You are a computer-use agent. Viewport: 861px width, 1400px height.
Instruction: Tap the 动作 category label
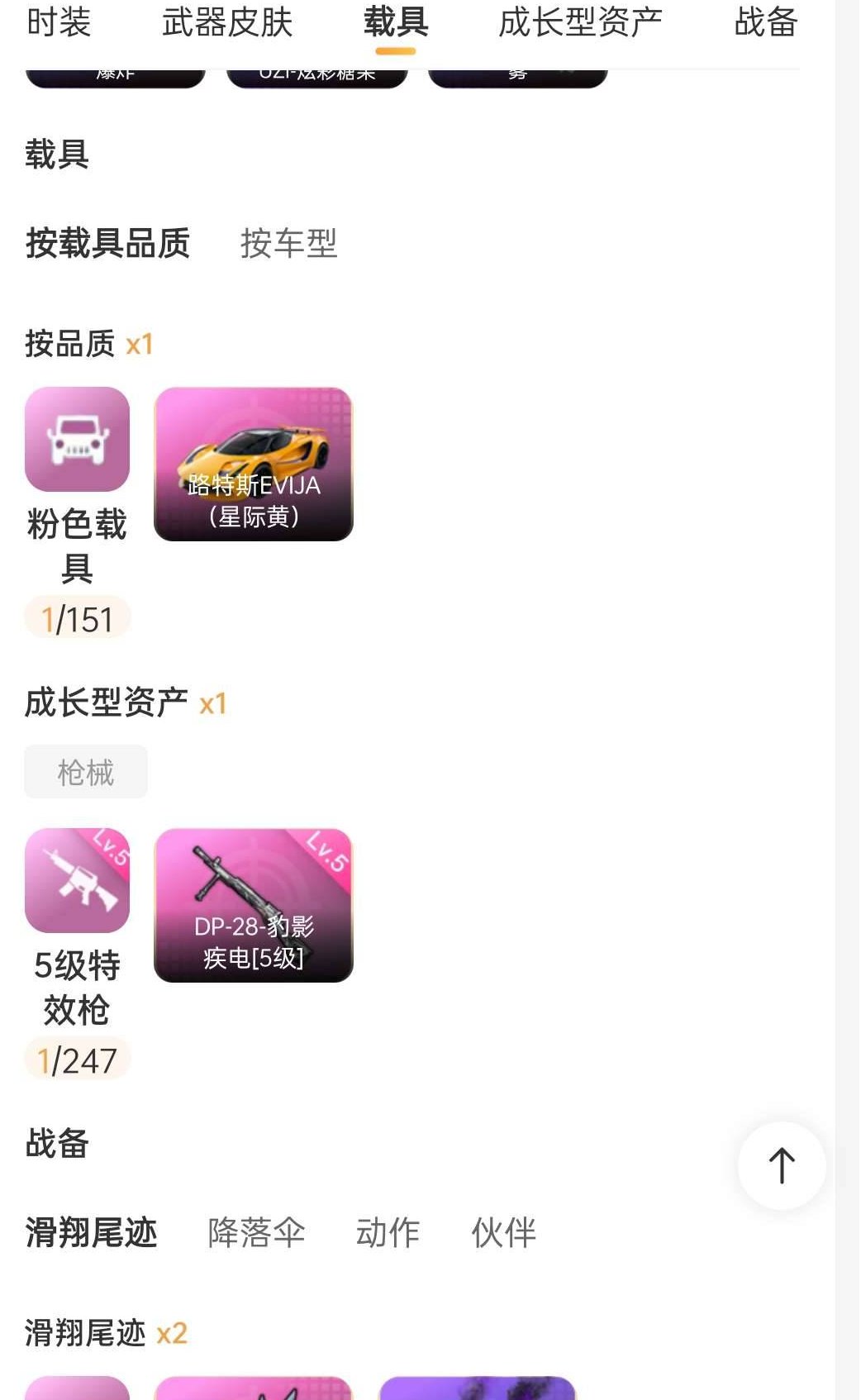[x=388, y=1232]
